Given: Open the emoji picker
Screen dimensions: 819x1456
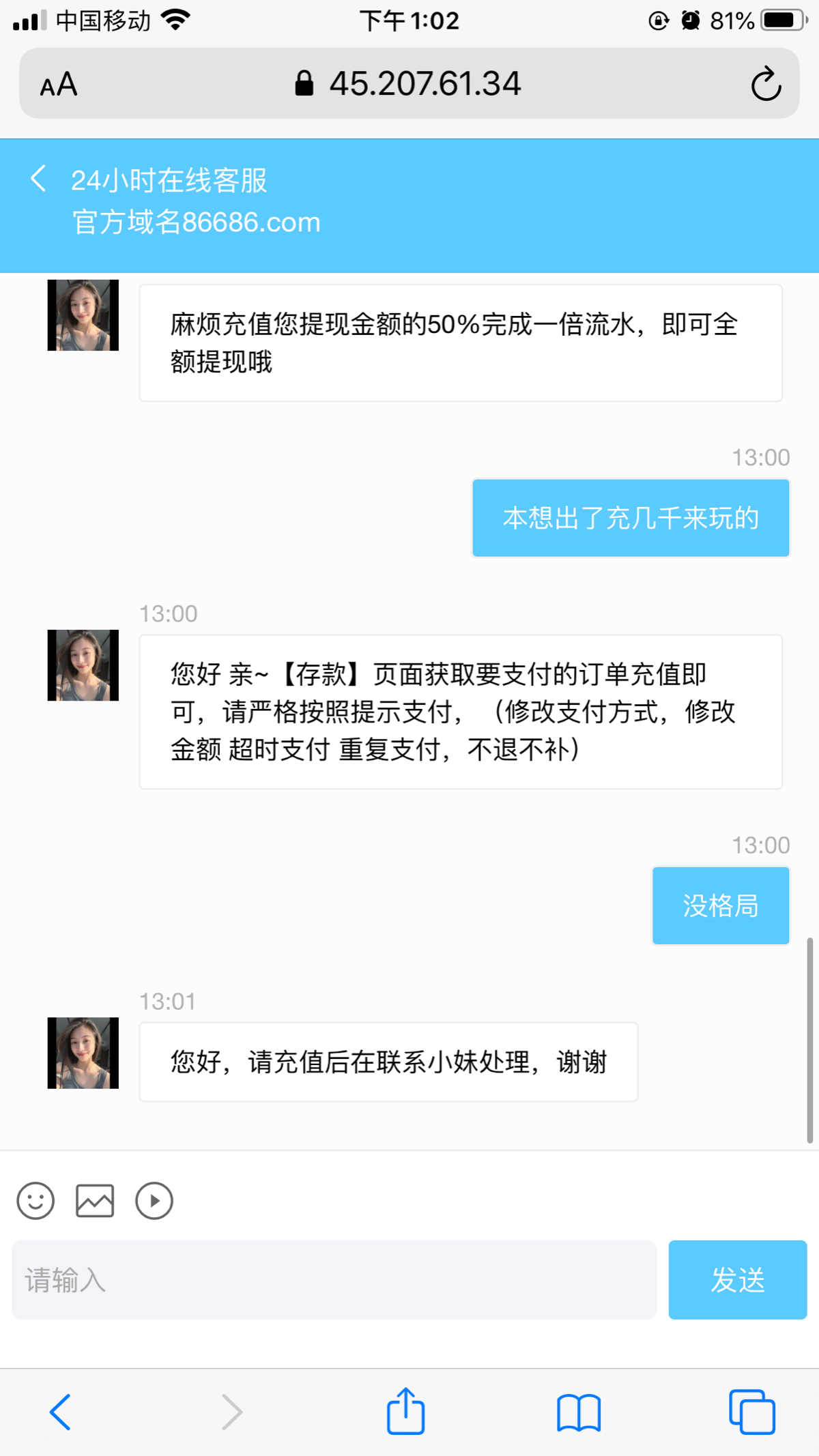Looking at the screenshot, I should [x=35, y=1200].
